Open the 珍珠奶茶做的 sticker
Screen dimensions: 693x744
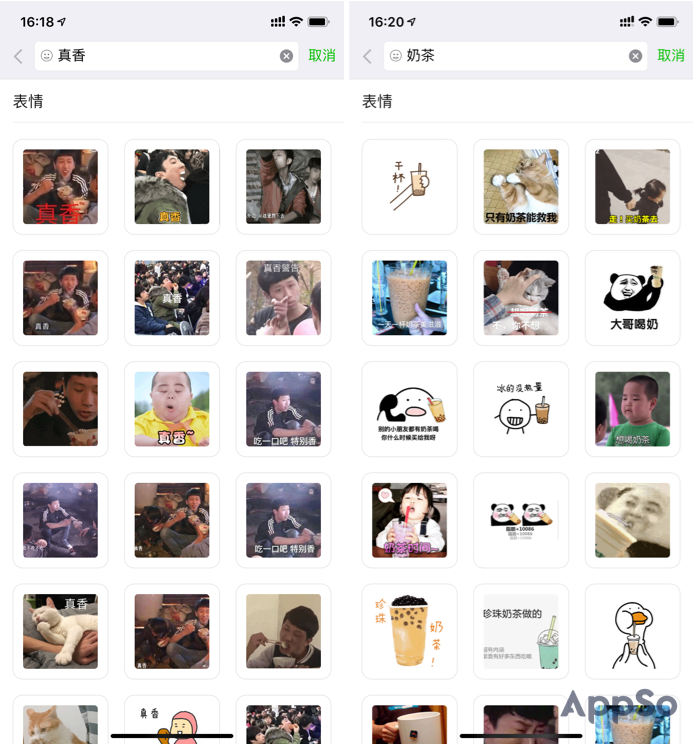tap(521, 631)
